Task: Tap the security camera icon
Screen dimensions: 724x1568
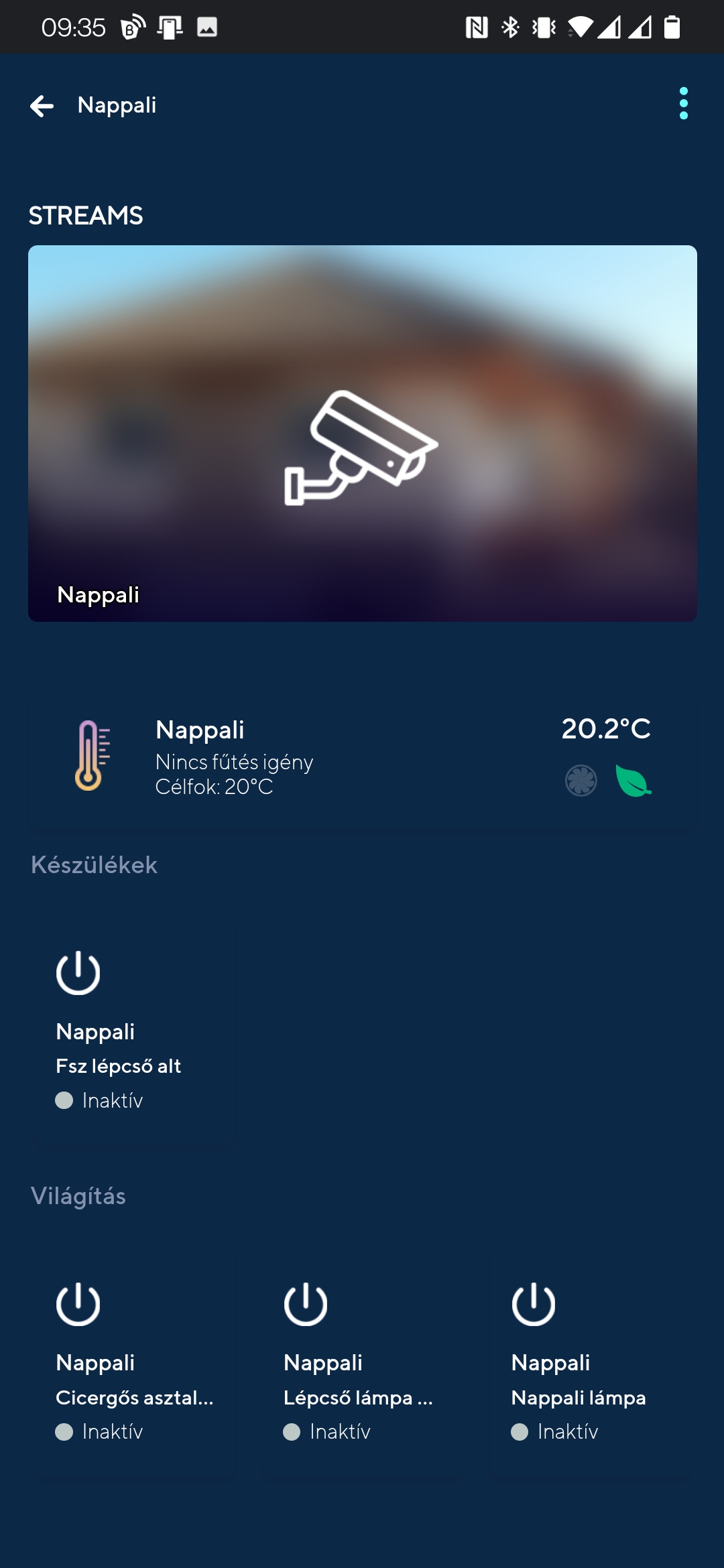Action: [x=362, y=449]
